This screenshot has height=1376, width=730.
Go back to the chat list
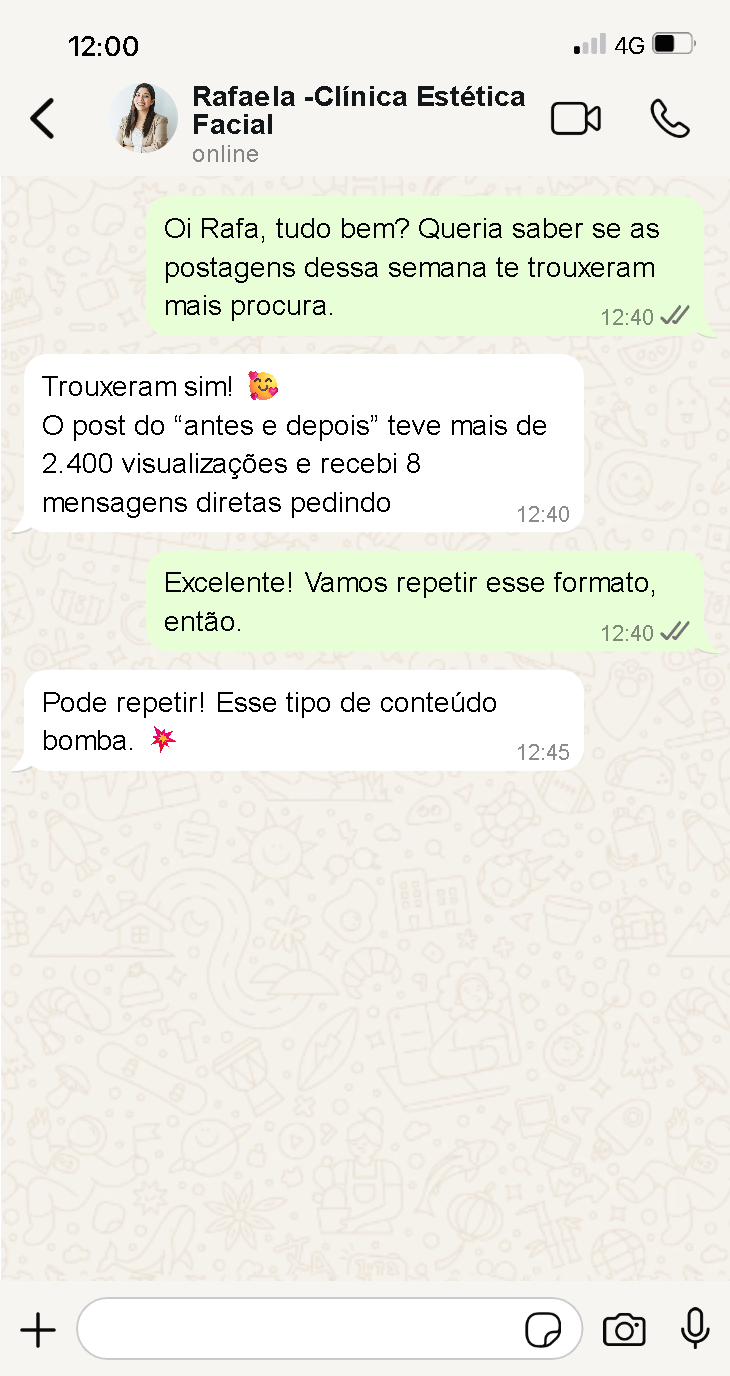click(42, 119)
